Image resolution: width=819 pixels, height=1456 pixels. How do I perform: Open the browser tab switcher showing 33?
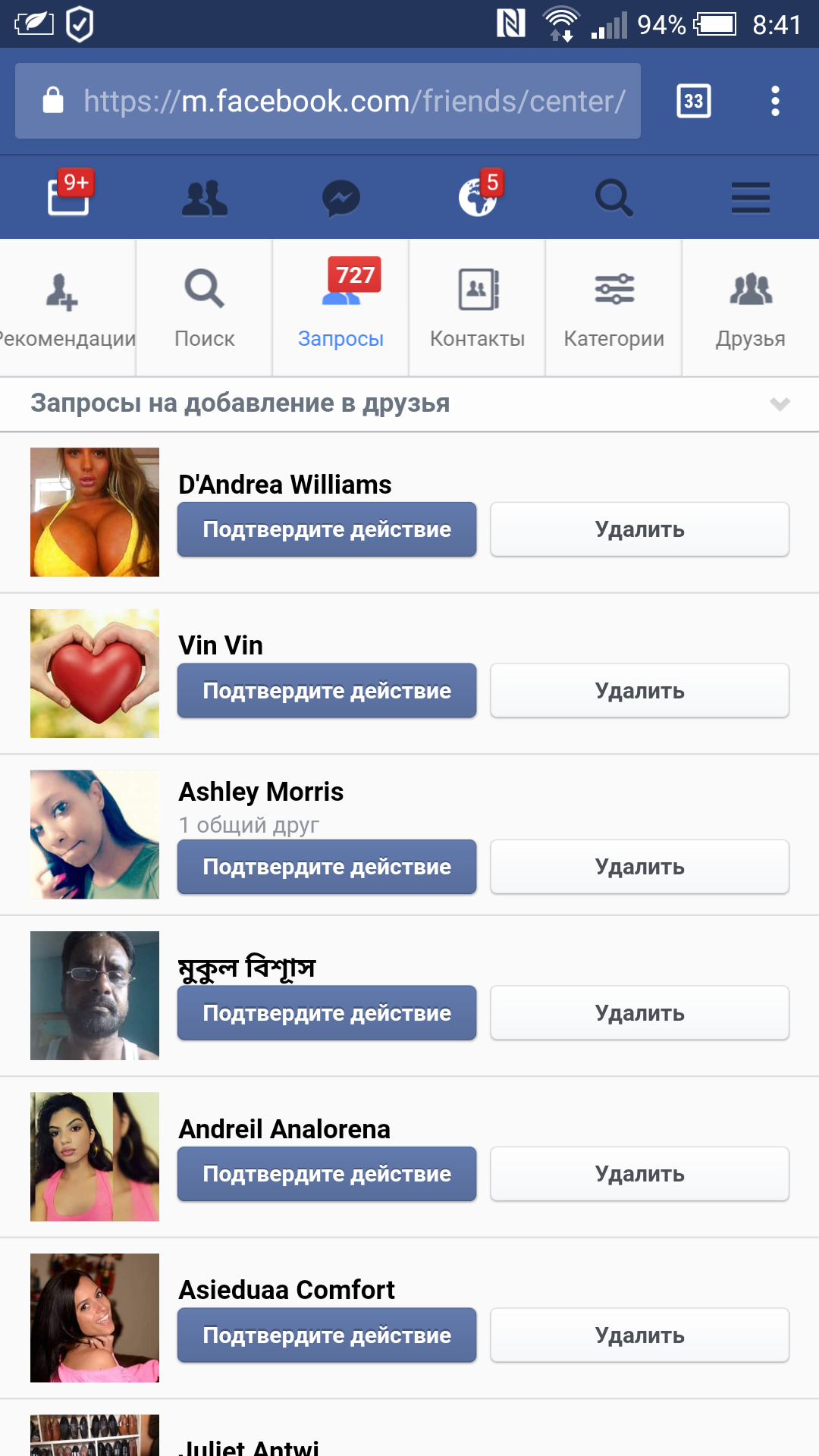693,101
